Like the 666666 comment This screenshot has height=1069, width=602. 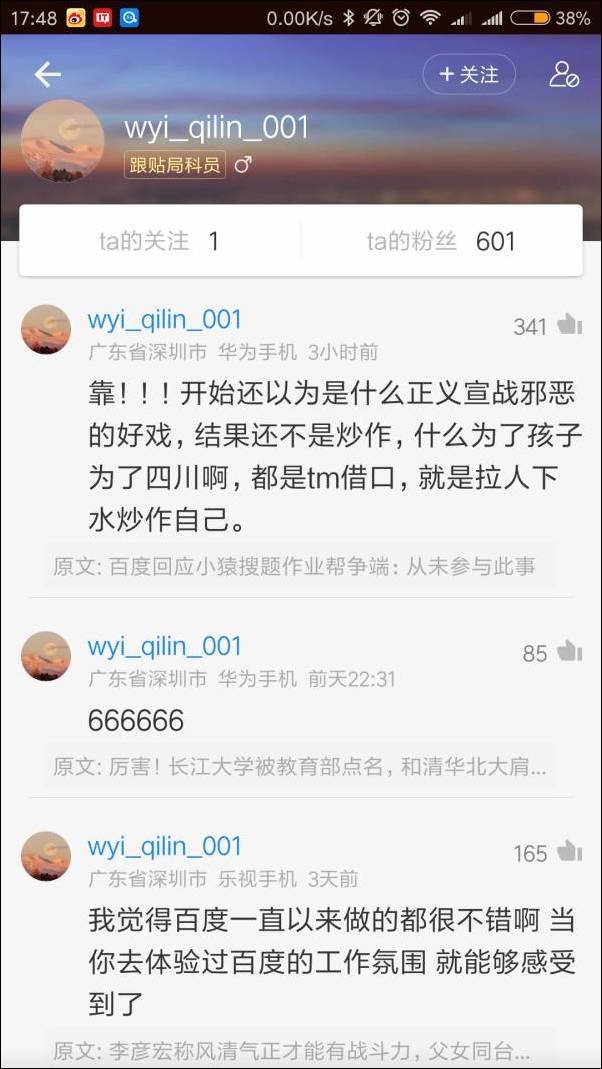[x=569, y=651]
